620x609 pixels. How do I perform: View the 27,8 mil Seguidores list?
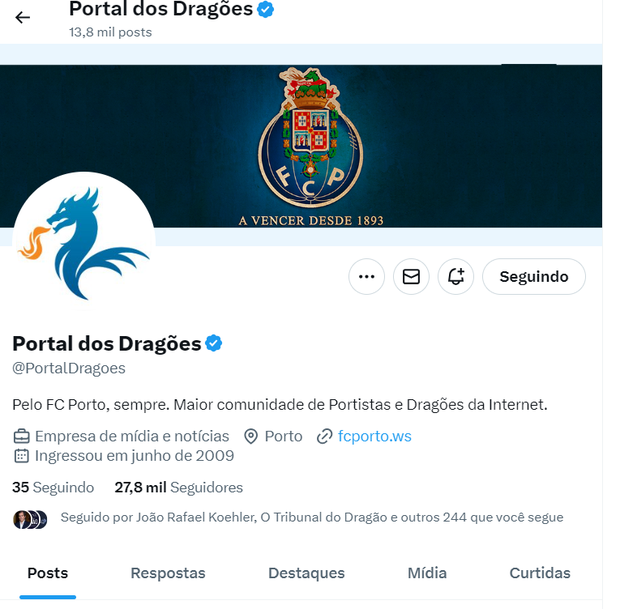point(178,487)
